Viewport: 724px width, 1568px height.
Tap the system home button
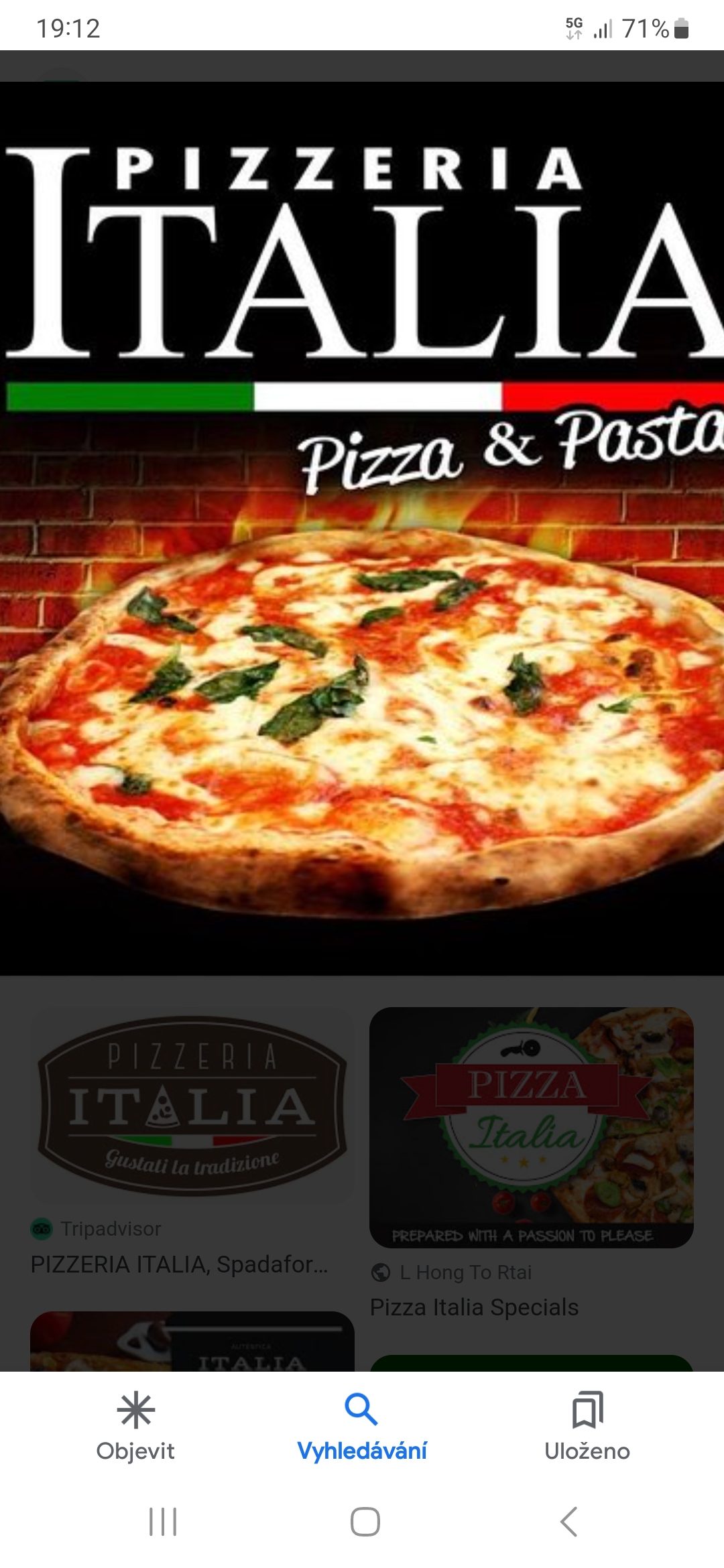click(365, 1521)
